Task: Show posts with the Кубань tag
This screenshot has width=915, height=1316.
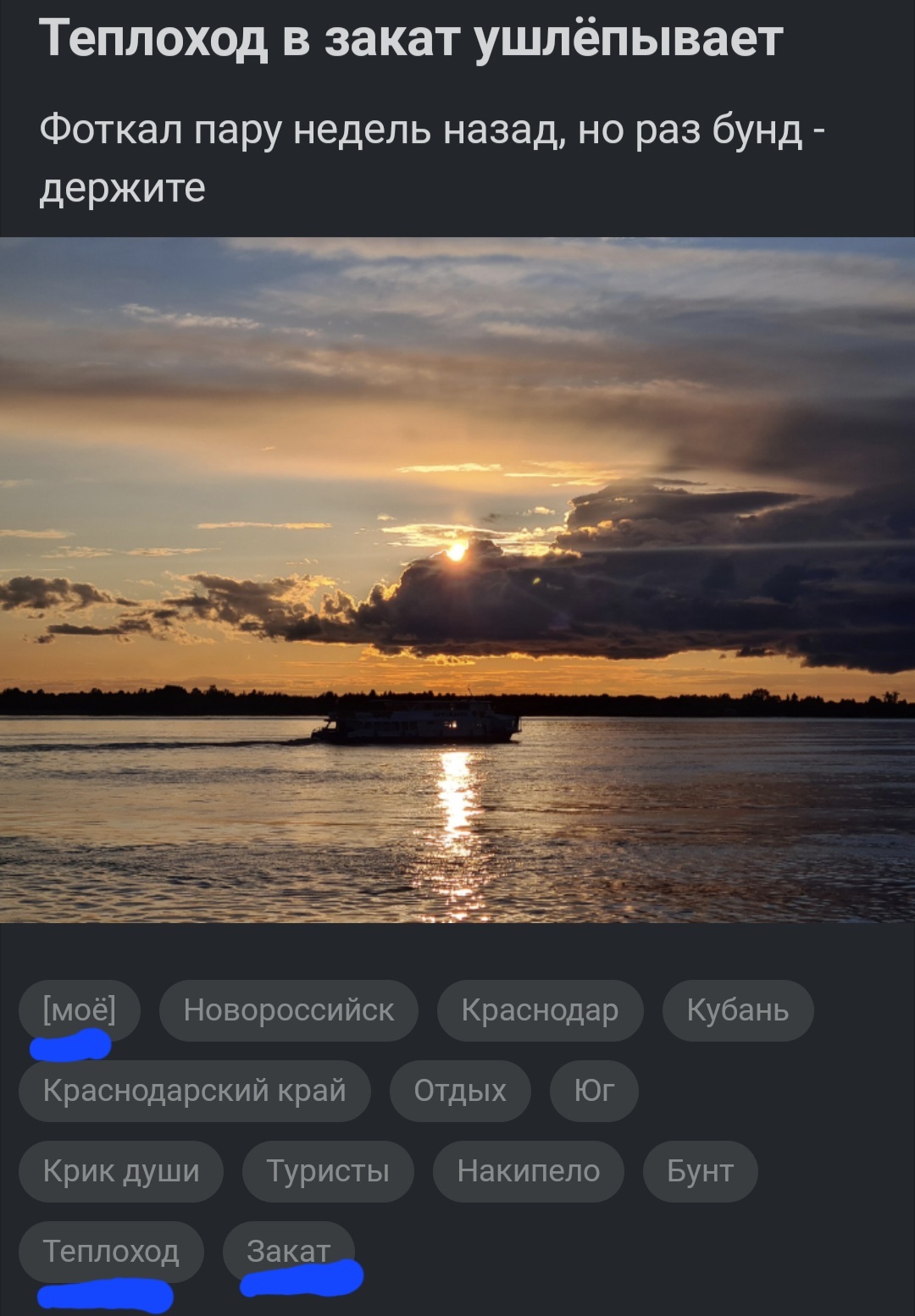Action: (737, 1010)
